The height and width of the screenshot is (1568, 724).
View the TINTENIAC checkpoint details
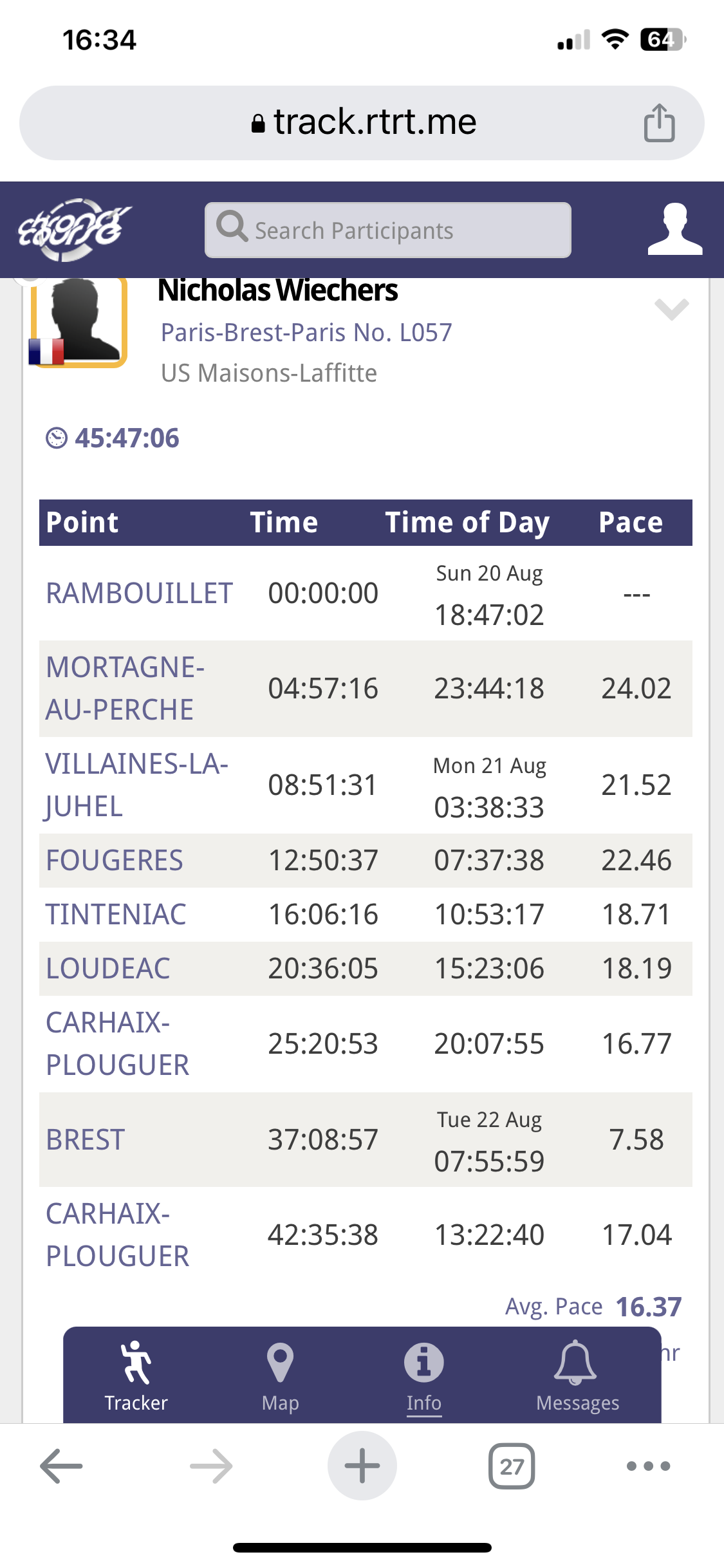coord(116,915)
